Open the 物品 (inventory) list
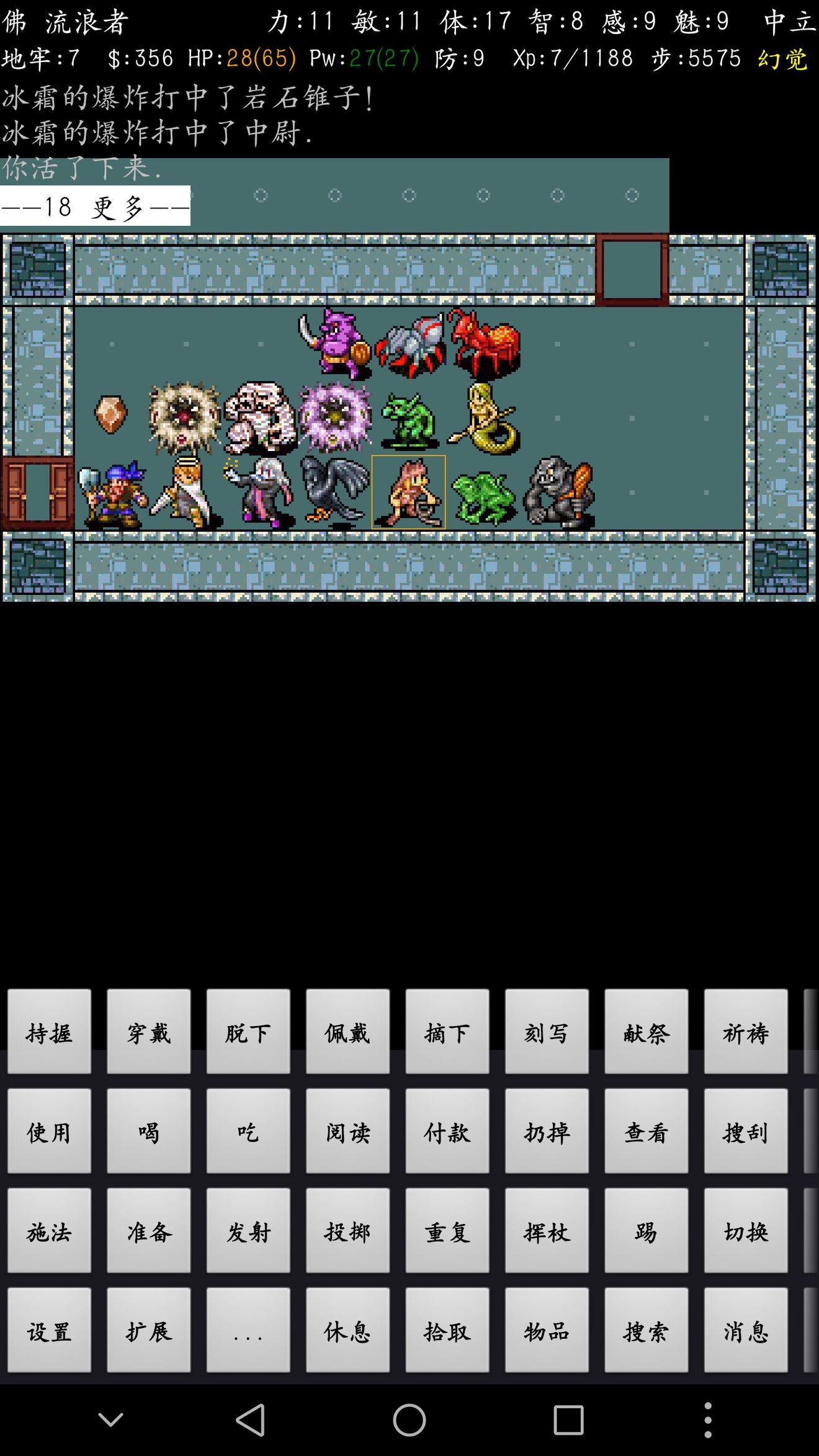Screen dimensions: 819x1456 tap(547, 1330)
